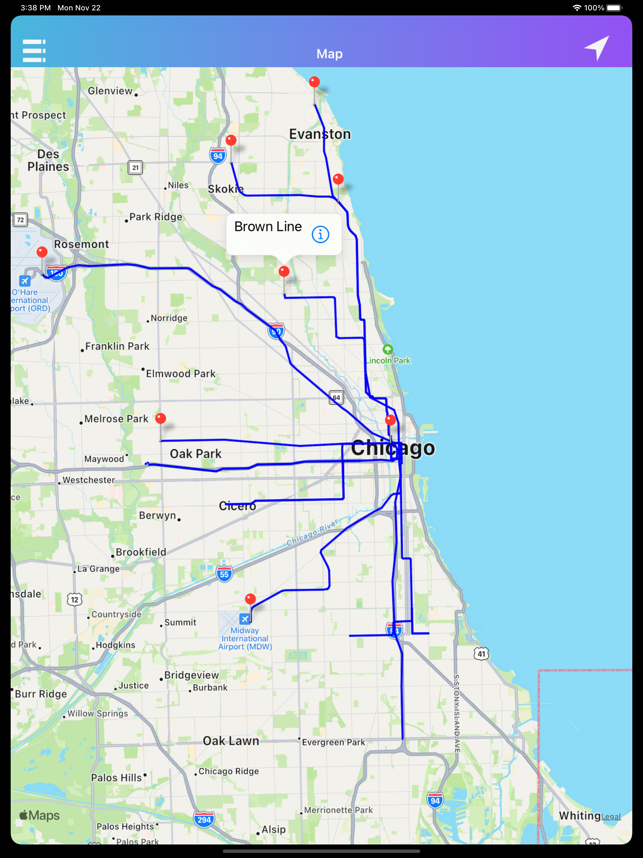
Task: Select the red pin in downtown Chicago
Action: [x=391, y=421]
